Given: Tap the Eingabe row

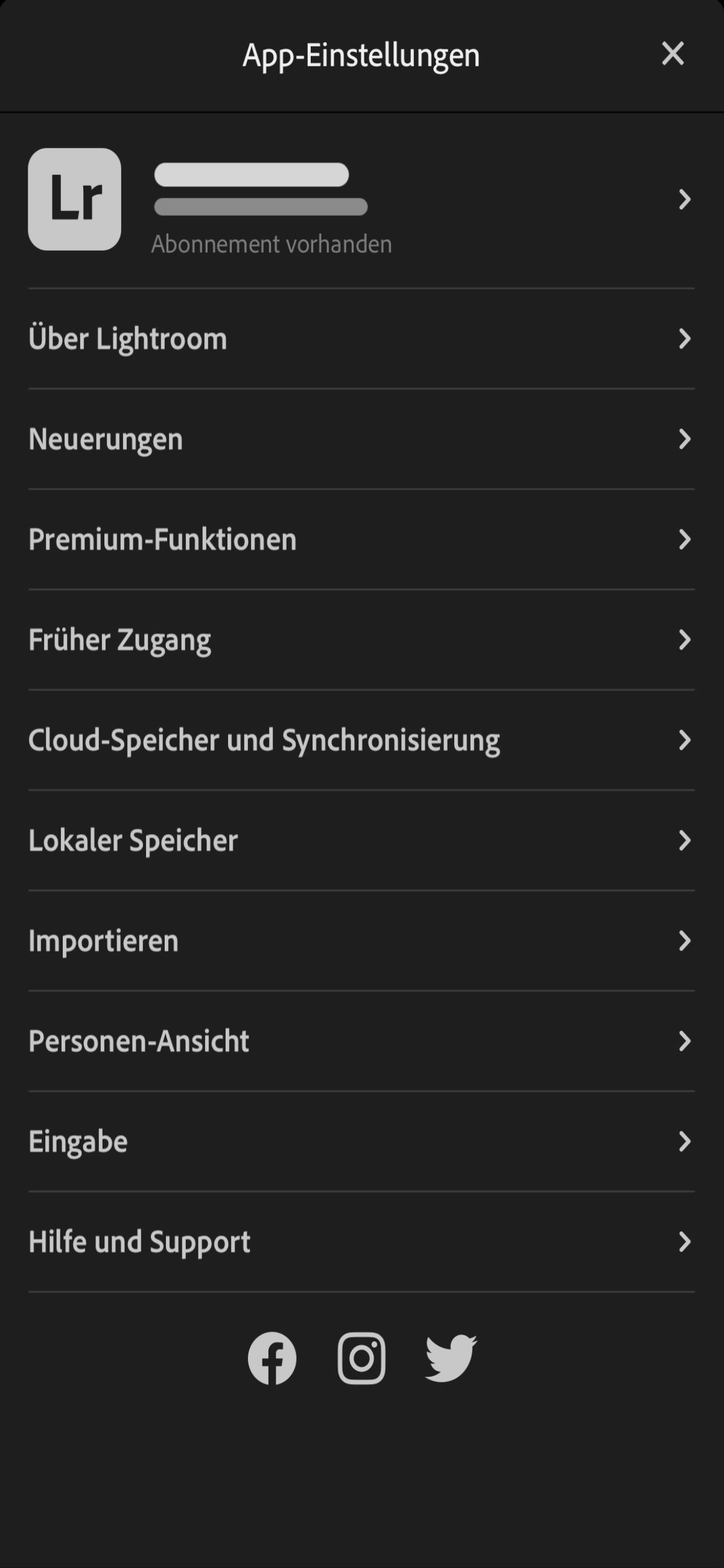Looking at the screenshot, I should click(361, 1142).
